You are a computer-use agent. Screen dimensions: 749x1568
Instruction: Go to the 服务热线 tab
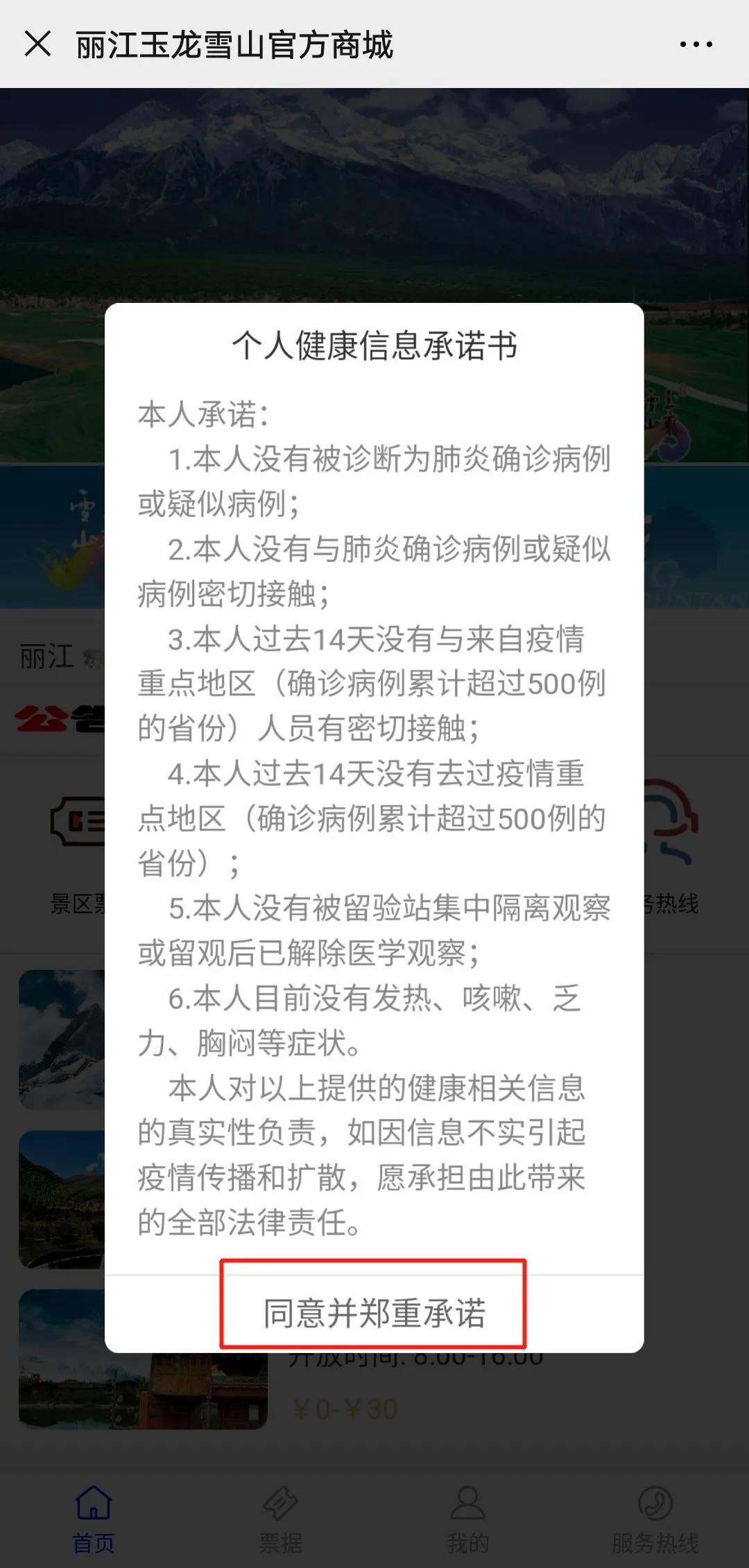pos(655,1518)
